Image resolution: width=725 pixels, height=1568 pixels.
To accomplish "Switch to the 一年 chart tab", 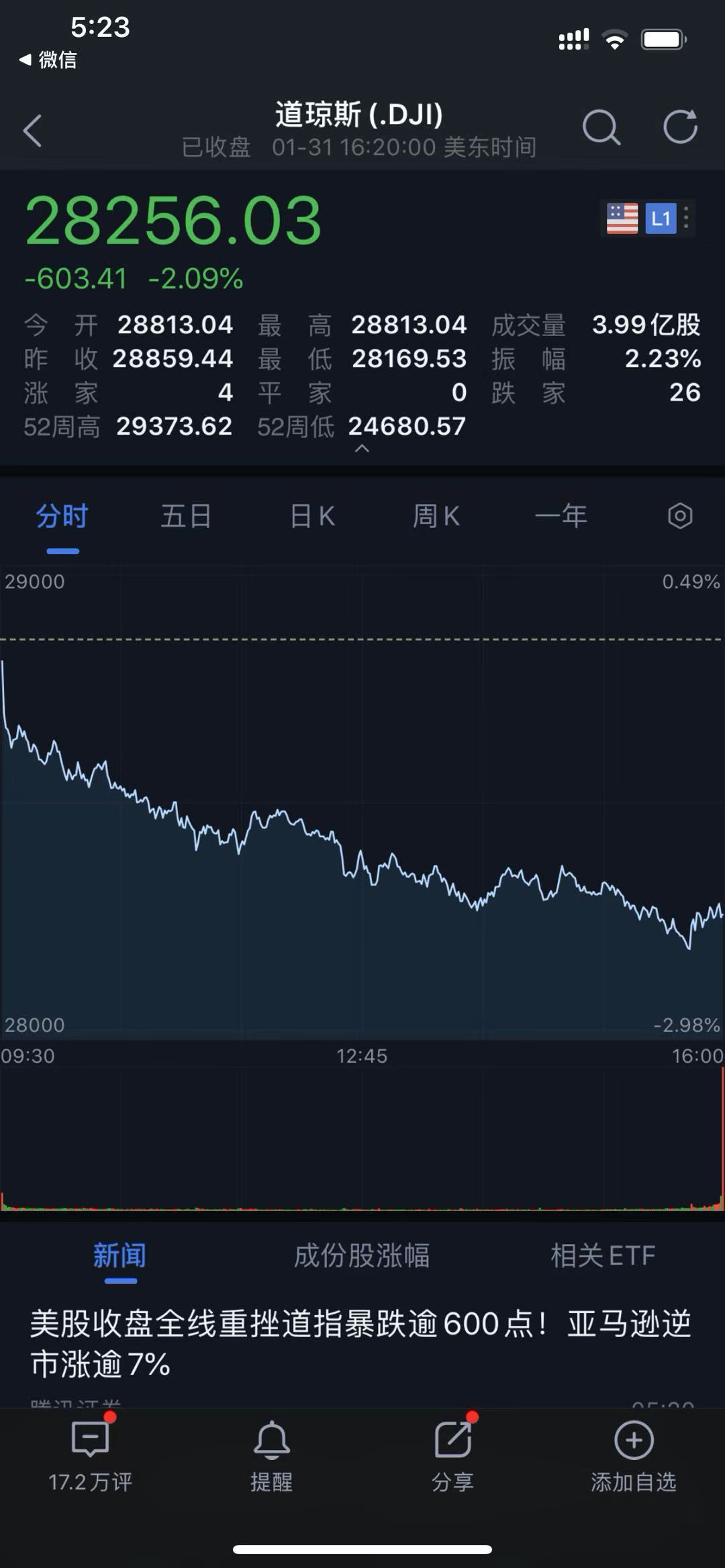I will [561, 516].
